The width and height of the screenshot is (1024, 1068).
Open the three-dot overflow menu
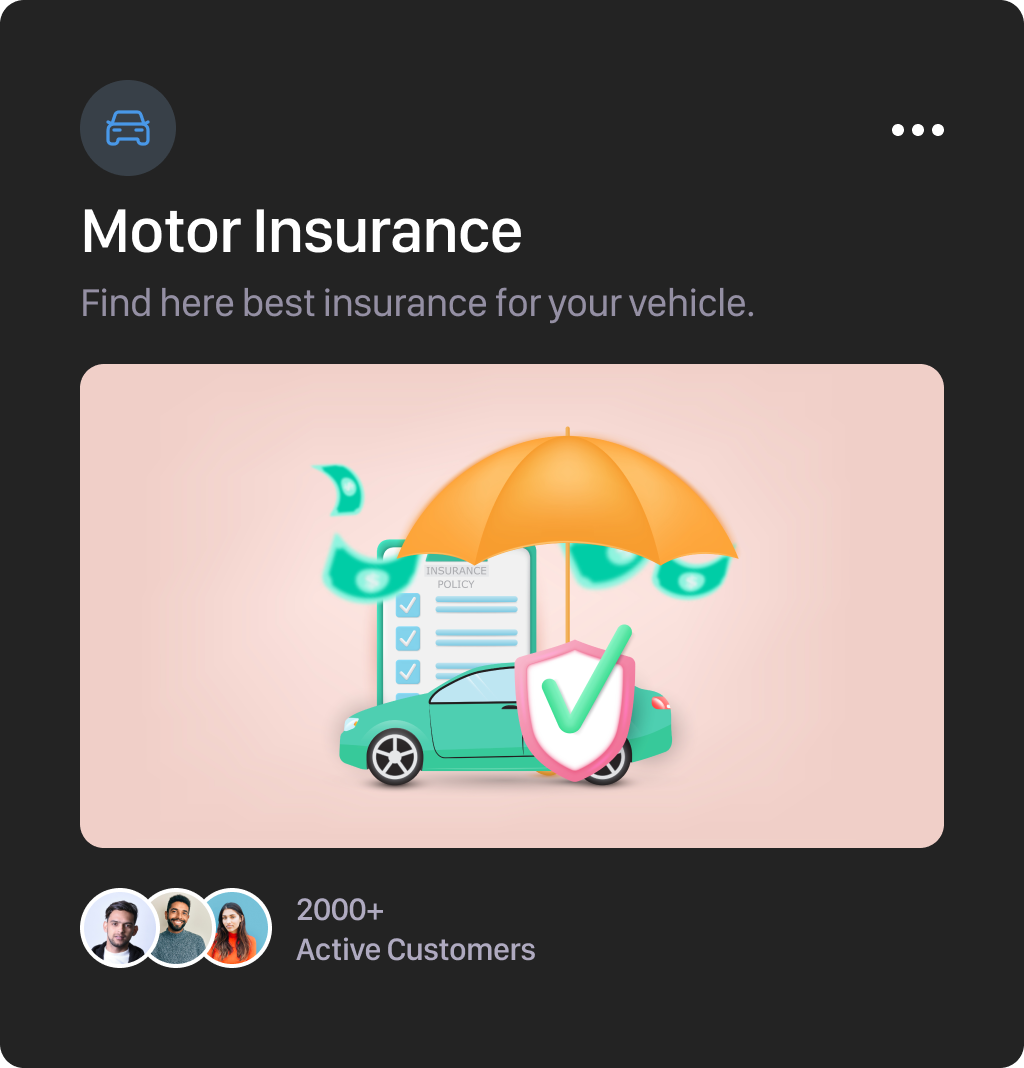[x=917, y=130]
